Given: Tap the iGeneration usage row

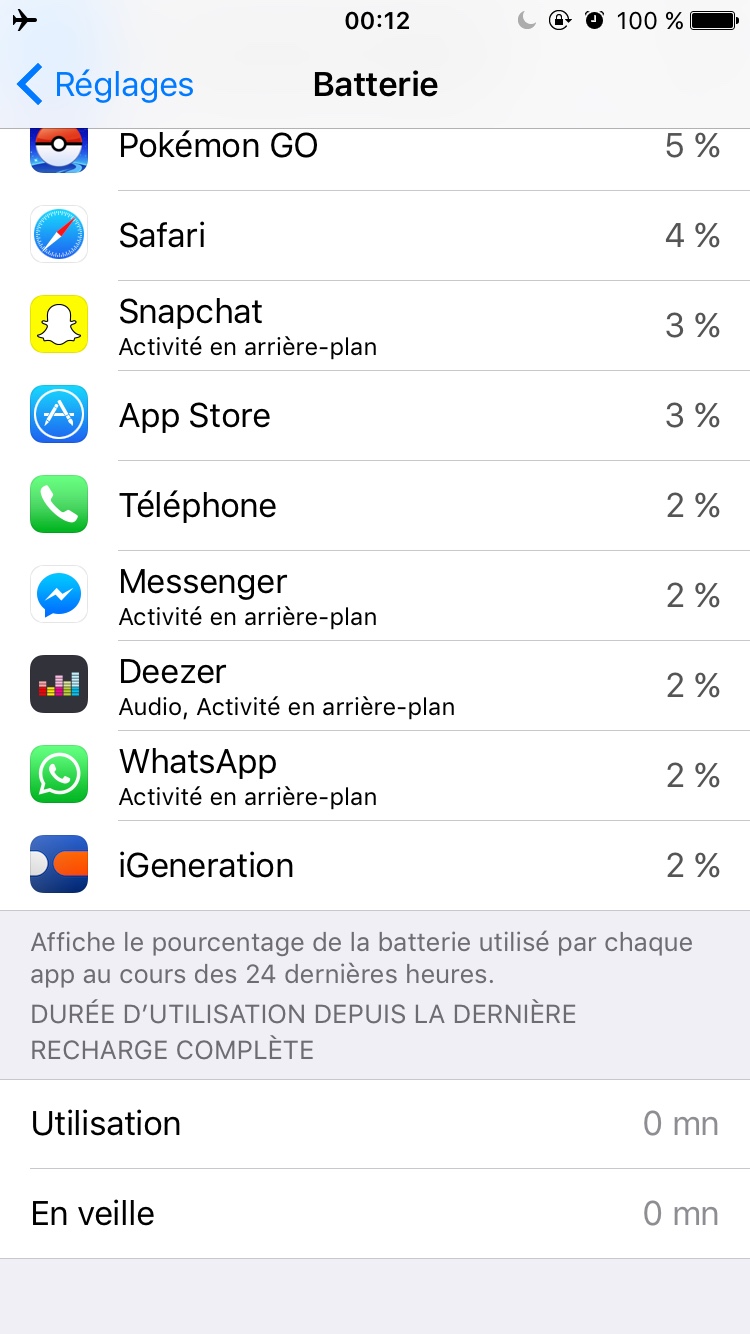Looking at the screenshot, I should 375,866.
